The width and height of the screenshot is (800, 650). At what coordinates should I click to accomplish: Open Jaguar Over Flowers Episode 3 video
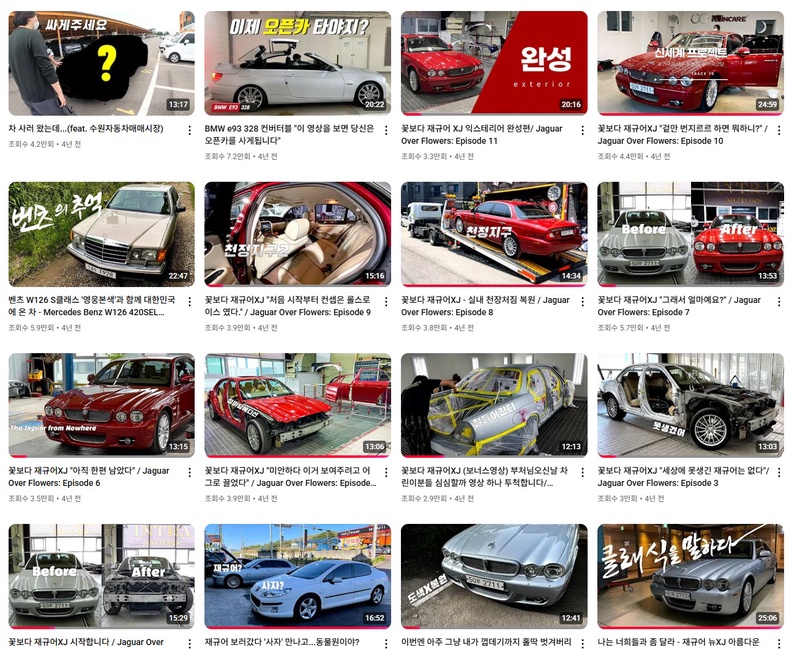click(x=690, y=405)
